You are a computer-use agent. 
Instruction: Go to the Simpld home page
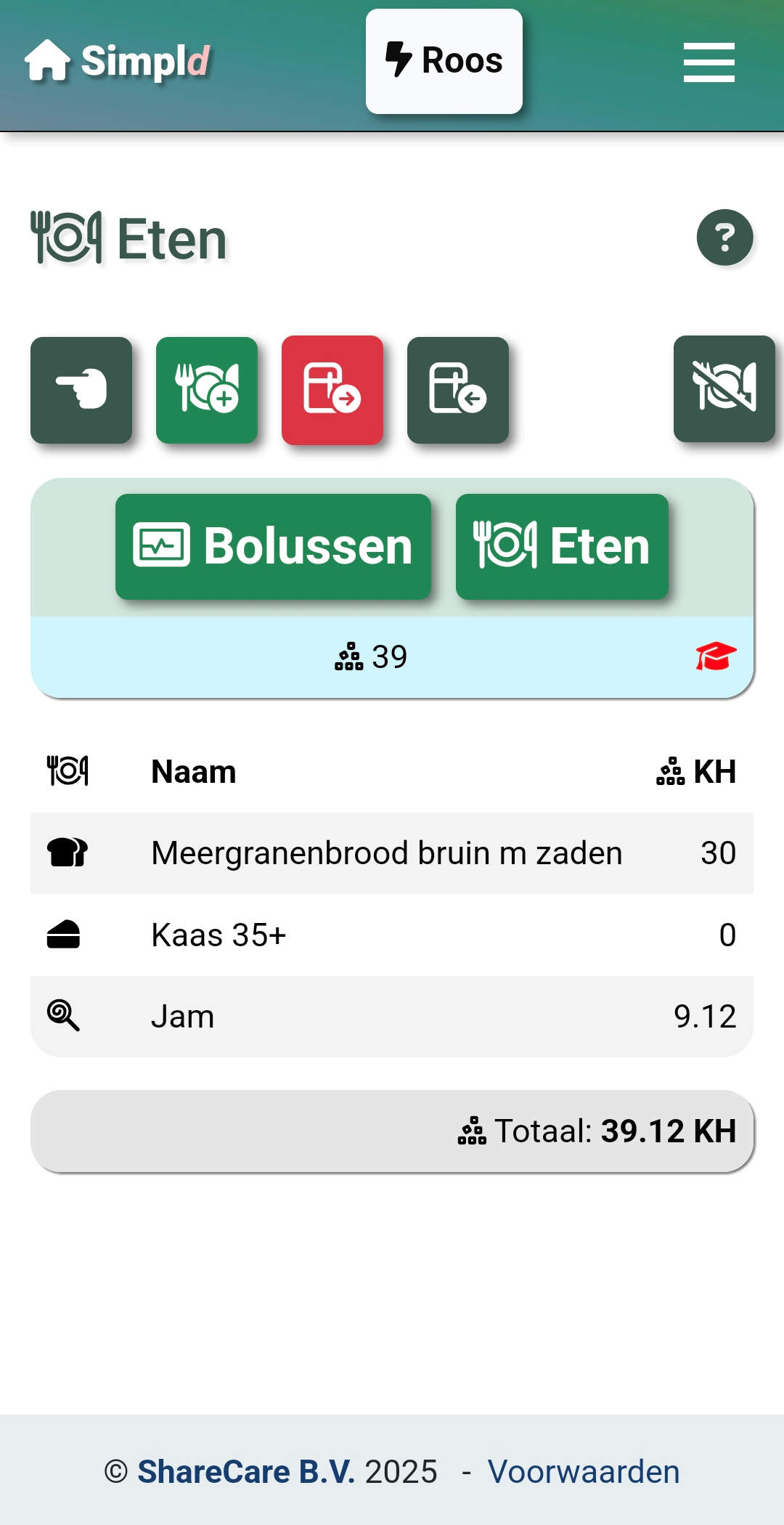point(117,60)
